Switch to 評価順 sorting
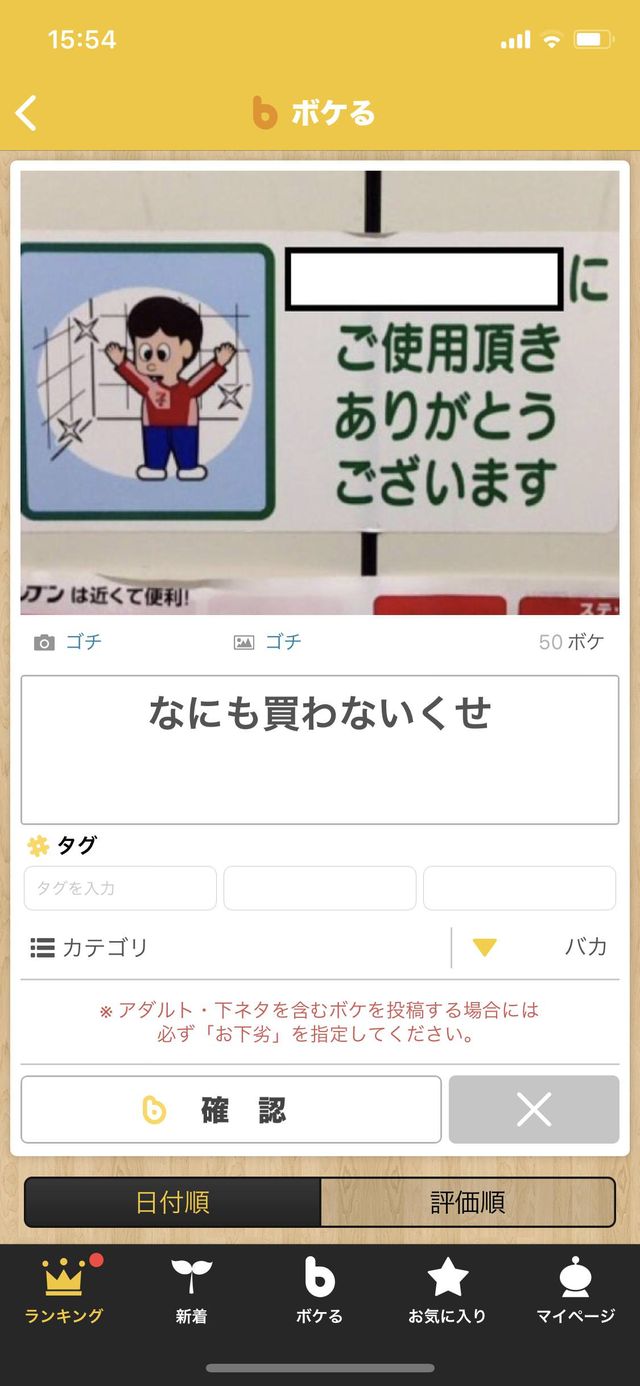640x1386 pixels. 467,1202
